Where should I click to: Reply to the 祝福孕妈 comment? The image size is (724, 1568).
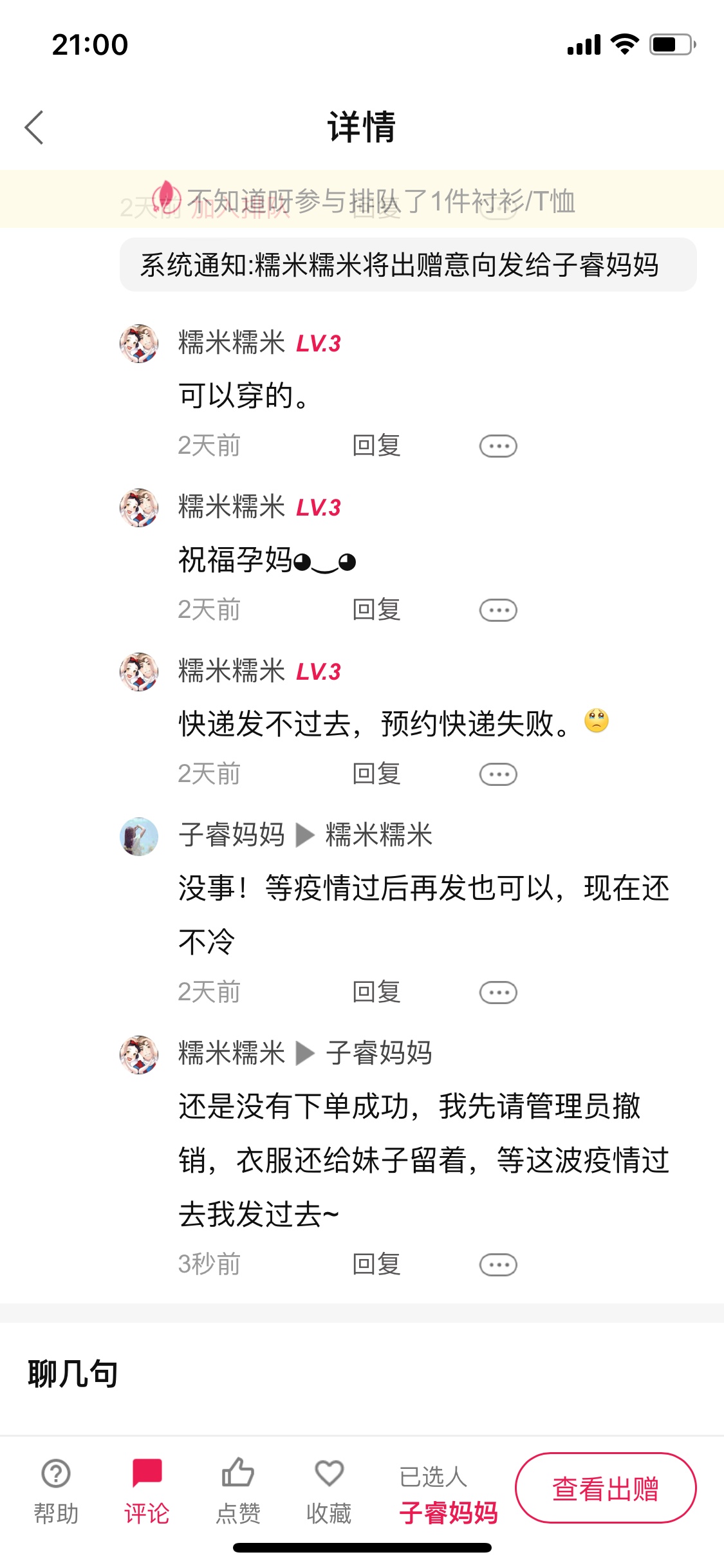(x=376, y=610)
